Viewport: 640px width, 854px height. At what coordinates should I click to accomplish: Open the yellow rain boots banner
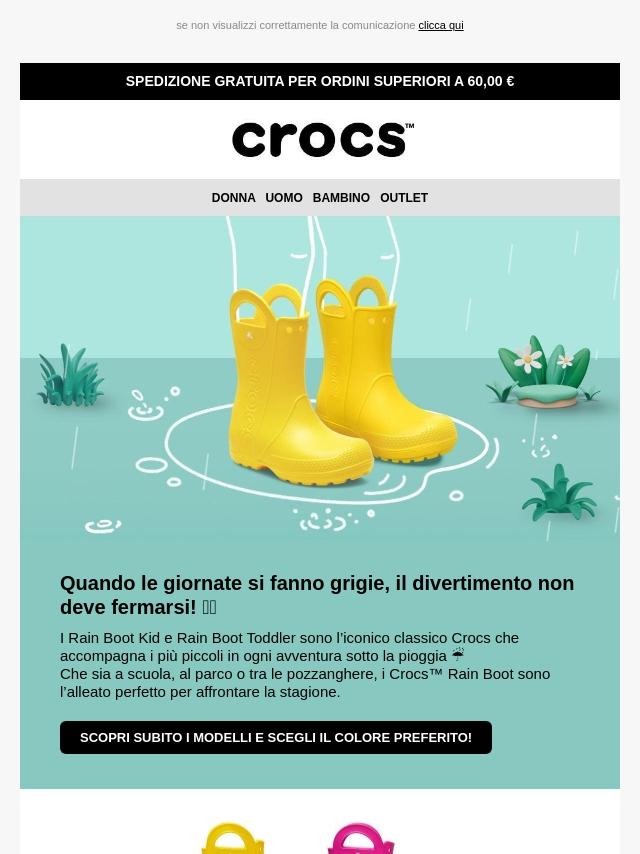[320, 380]
